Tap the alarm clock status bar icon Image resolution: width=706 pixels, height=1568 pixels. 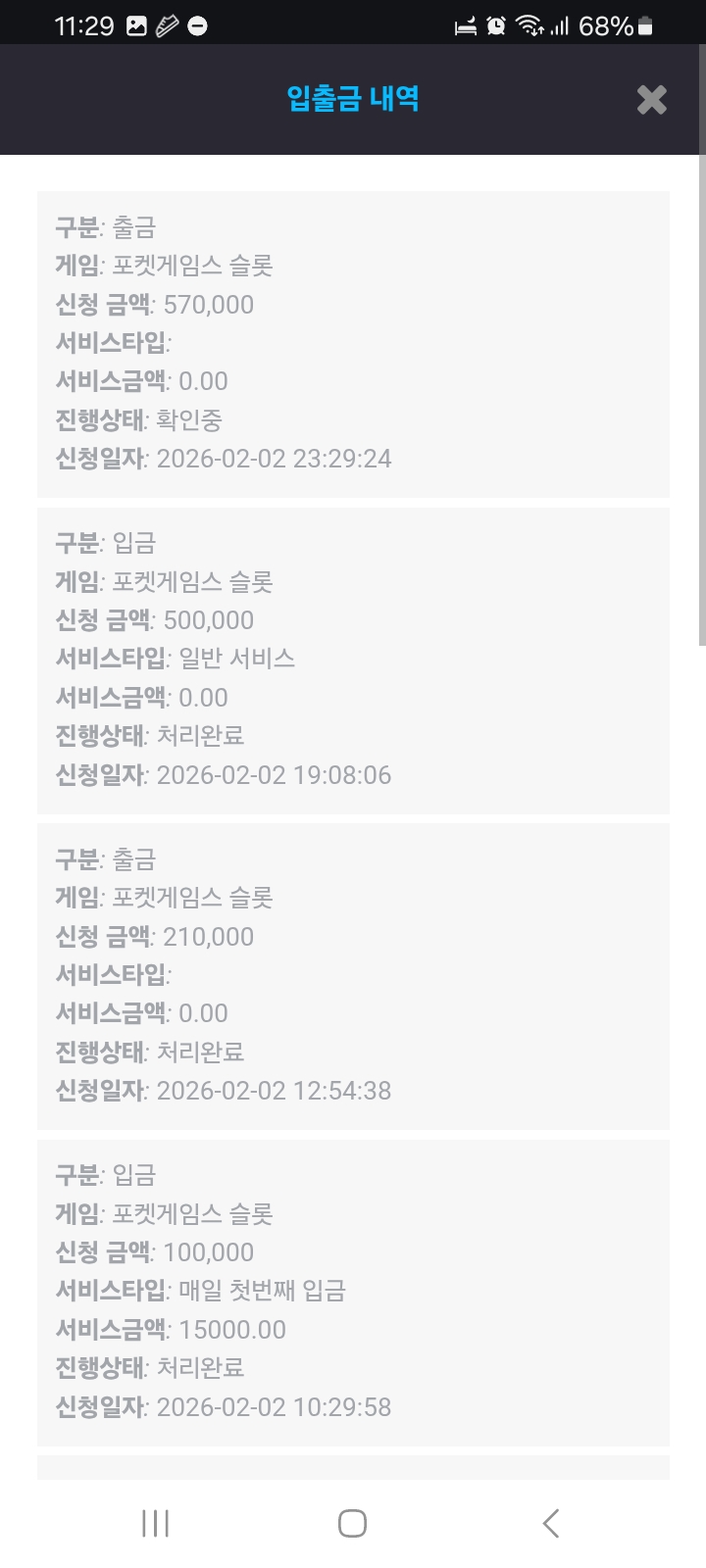497,25
